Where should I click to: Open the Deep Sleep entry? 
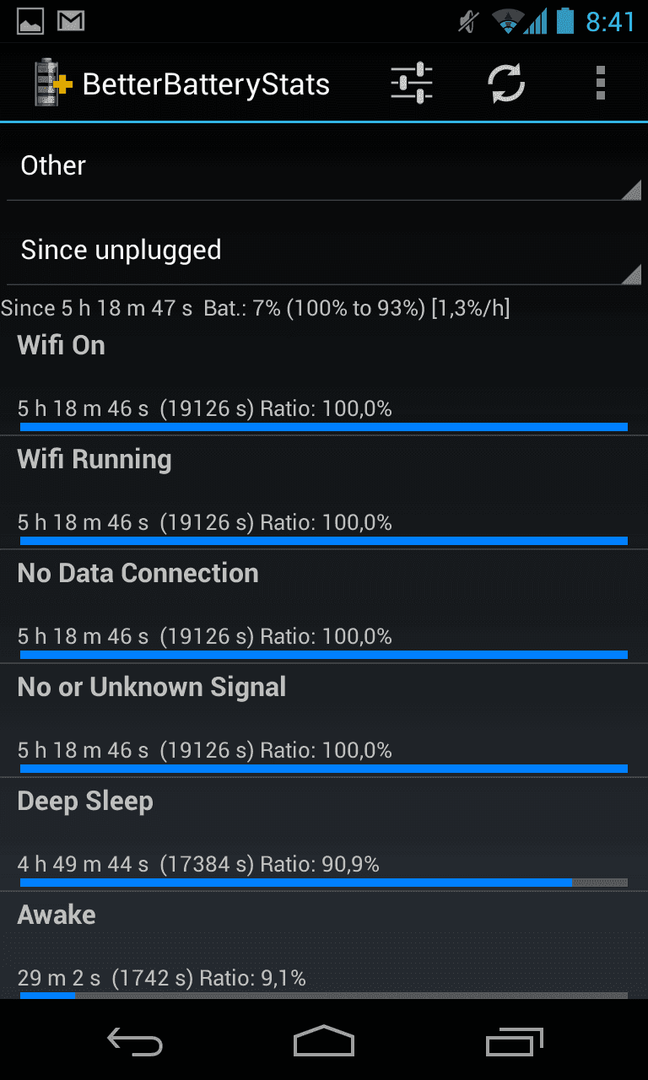pyautogui.click(x=324, y=834)
